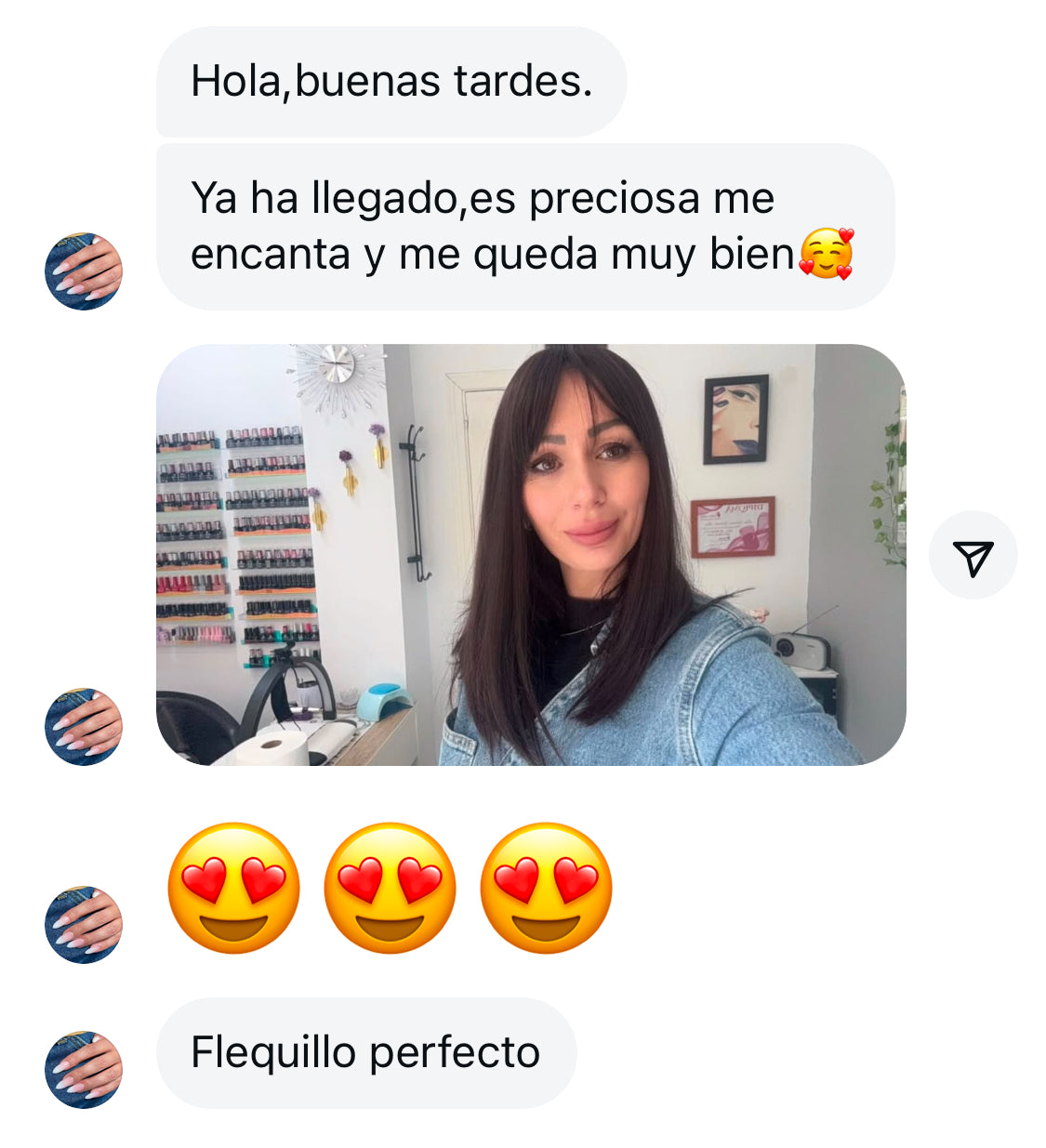Tap the profile avatar beside heart-eyes emojis
Image resolution: width=1046 pixels, height=1148 pixels.
[84, 924]
